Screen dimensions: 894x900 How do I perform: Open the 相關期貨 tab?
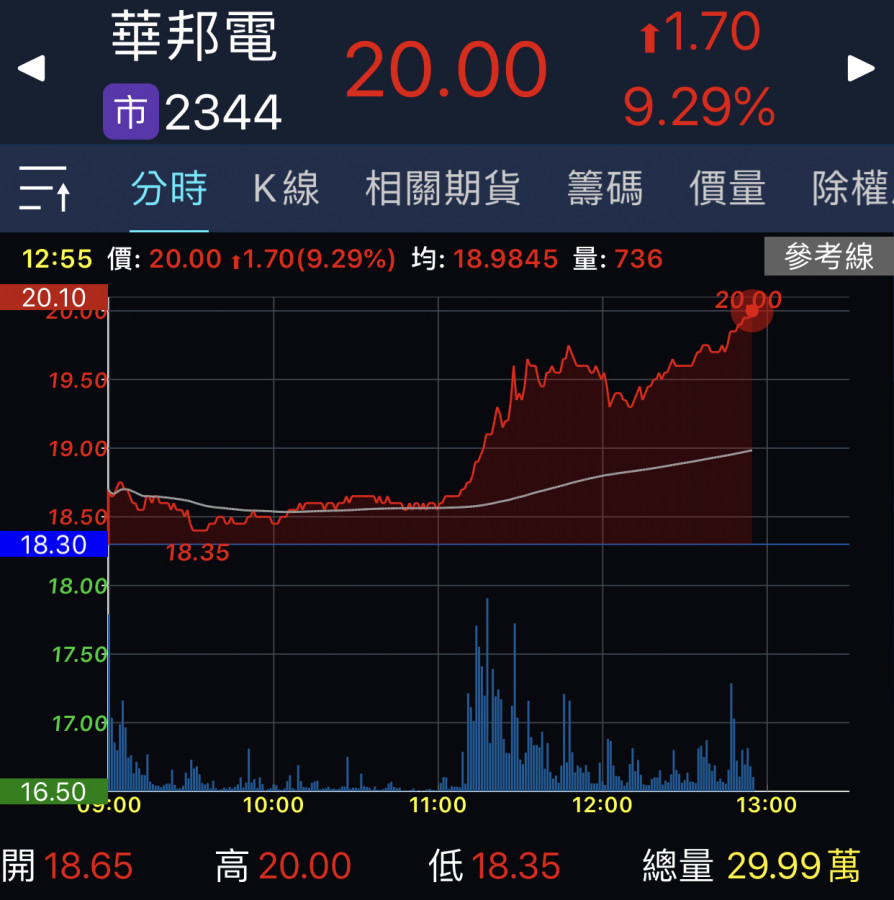(442, 189)
